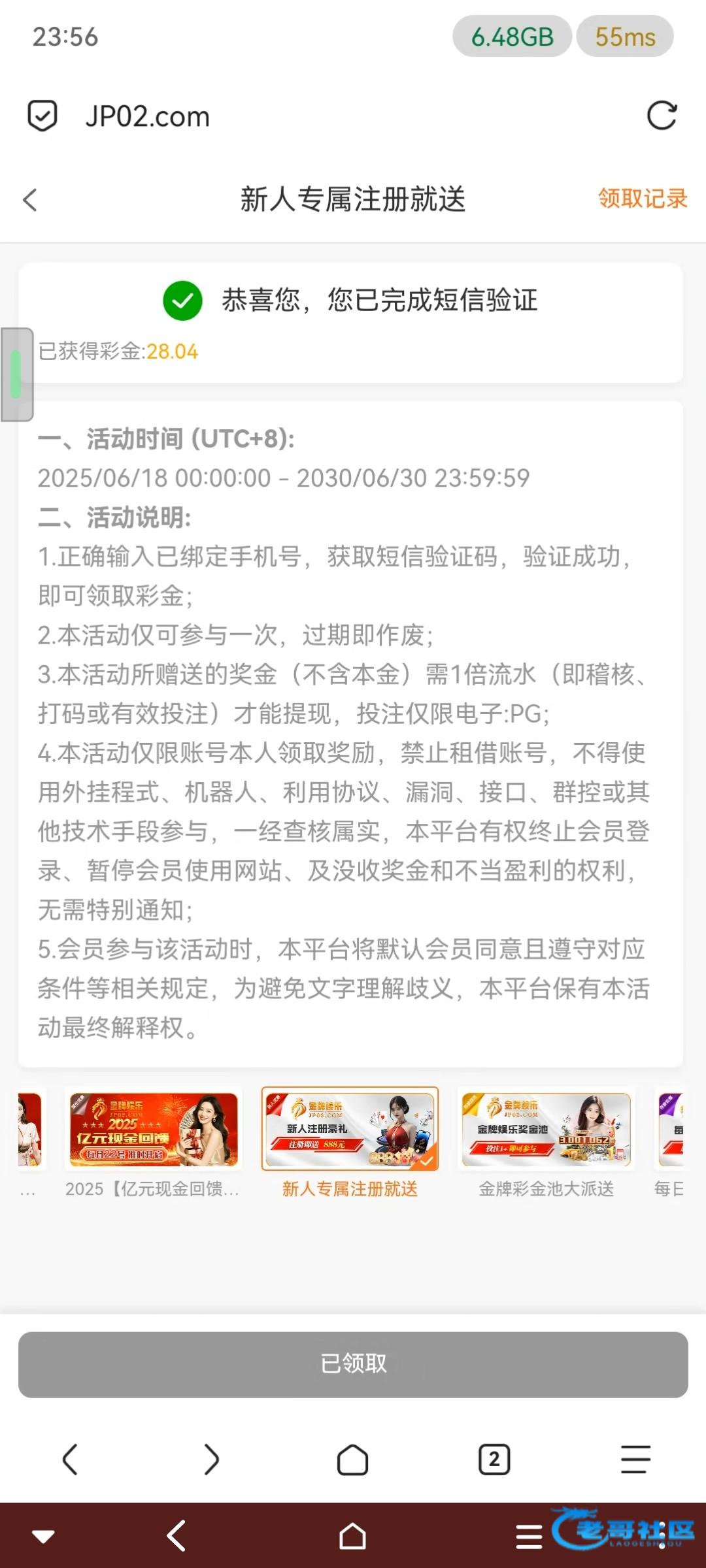Reload the JP02.com page
Viewport: 706px width, 1568px height.
tap(662, 116)
